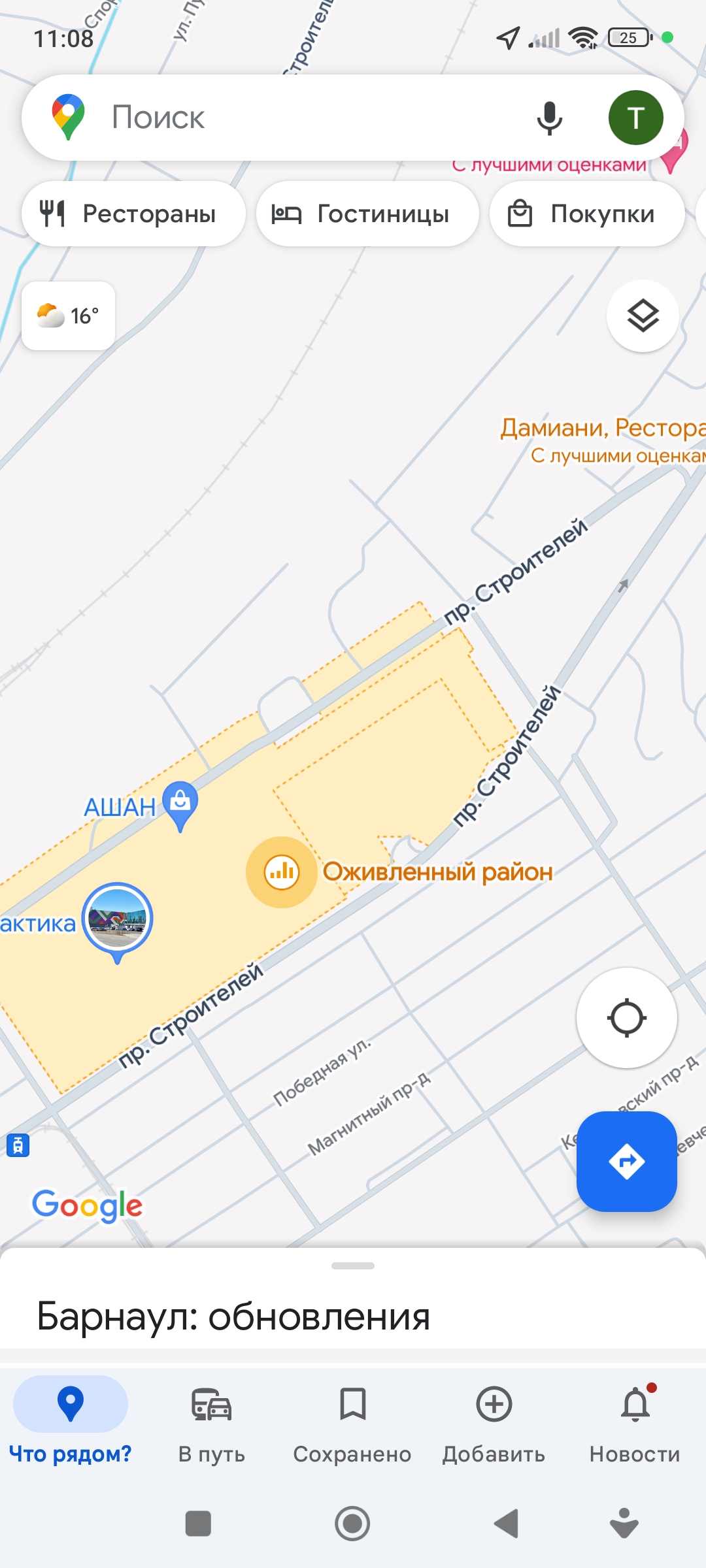Tap the blue directions button
Viewport: 706px width, 1568px height.
pyautogui.click(x=626, y=1161)
